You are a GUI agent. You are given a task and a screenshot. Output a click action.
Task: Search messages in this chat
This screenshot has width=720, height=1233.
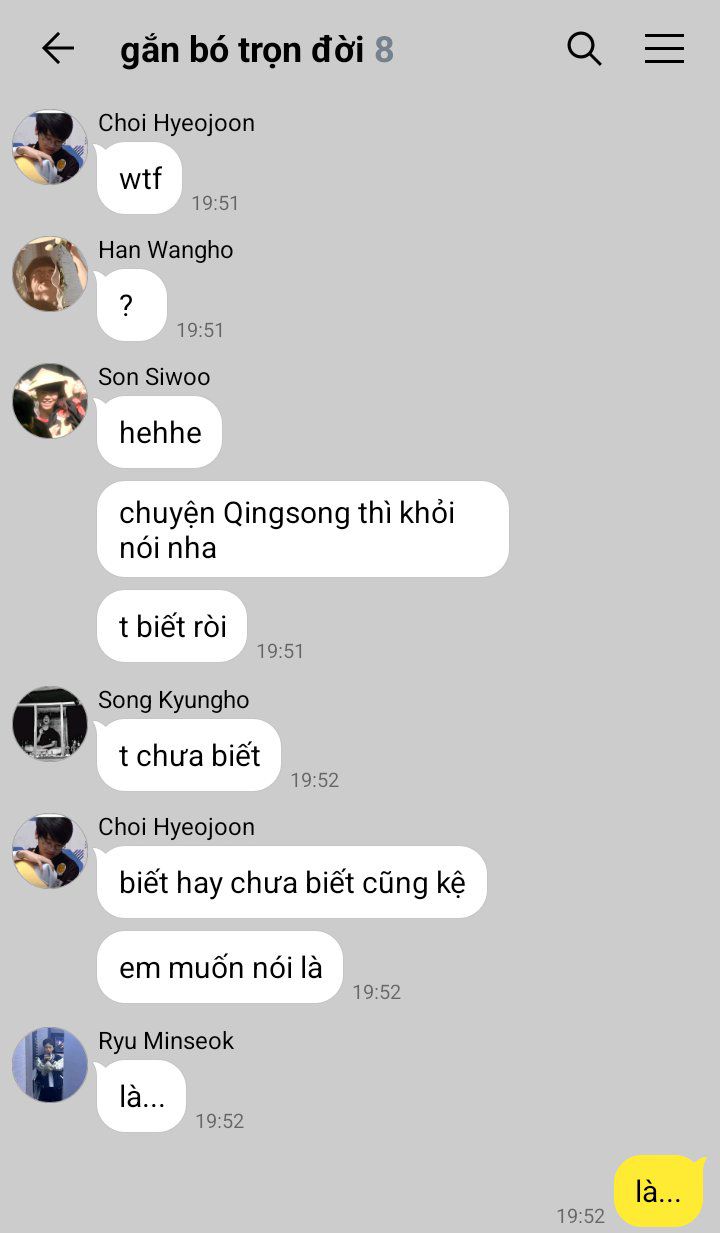click(584, 48)
